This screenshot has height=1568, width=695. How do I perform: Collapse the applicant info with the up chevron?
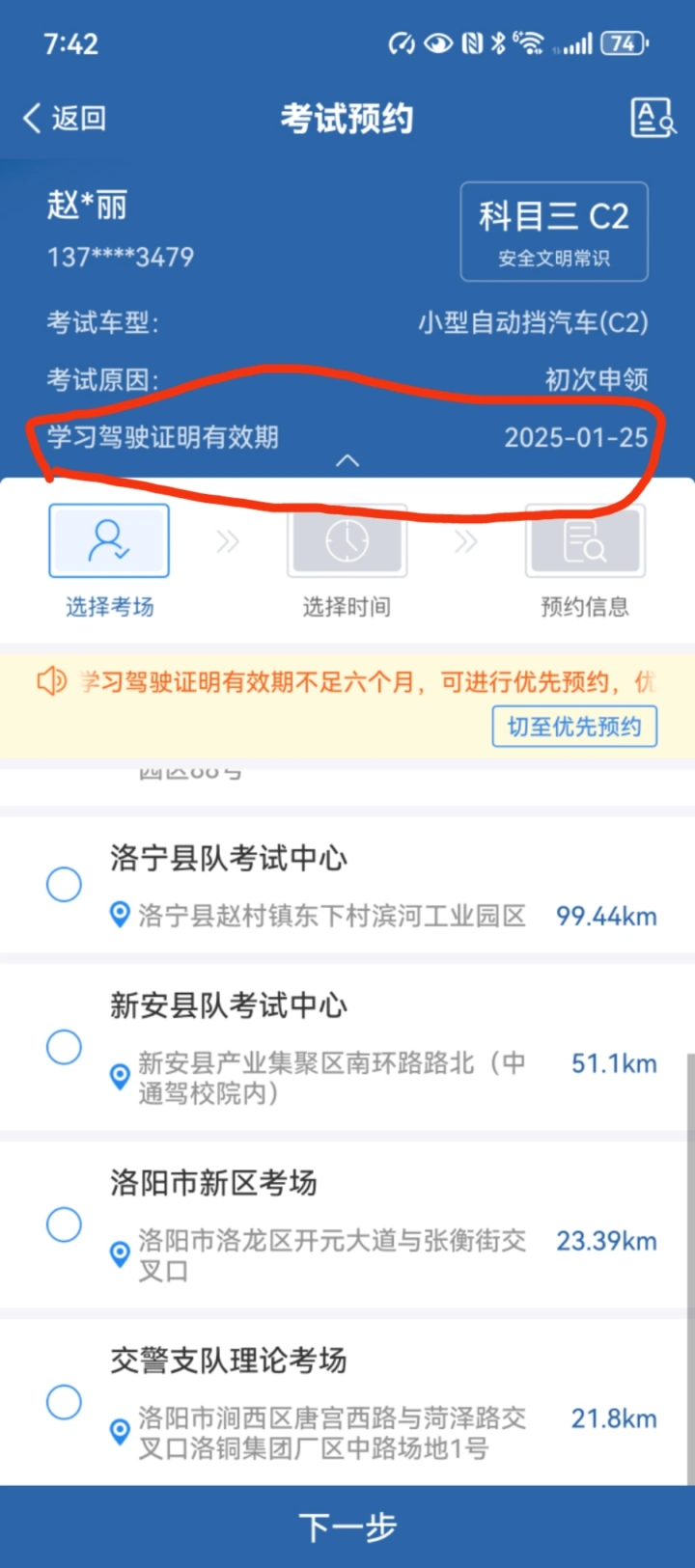tap(347, 461)
